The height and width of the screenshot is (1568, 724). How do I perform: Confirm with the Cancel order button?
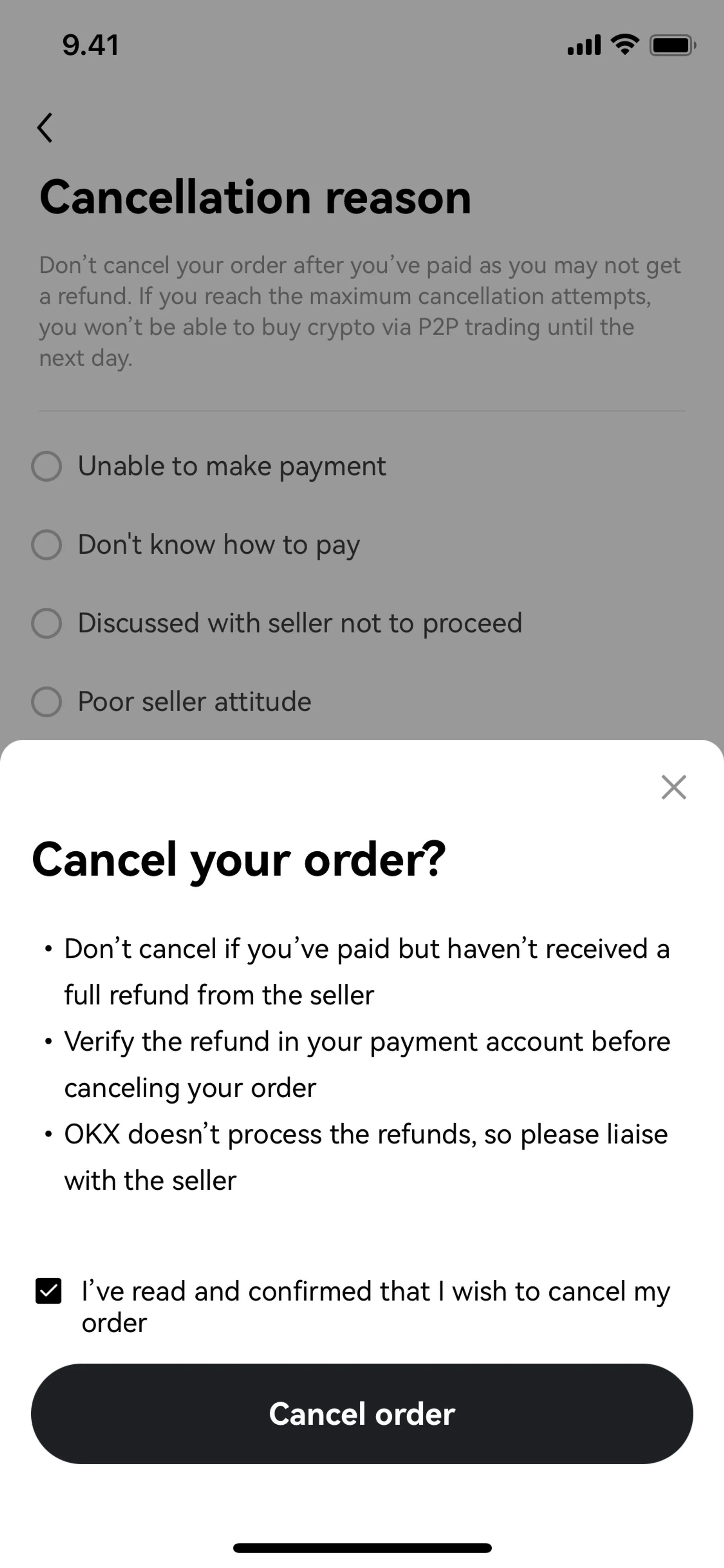point(362,1413)
